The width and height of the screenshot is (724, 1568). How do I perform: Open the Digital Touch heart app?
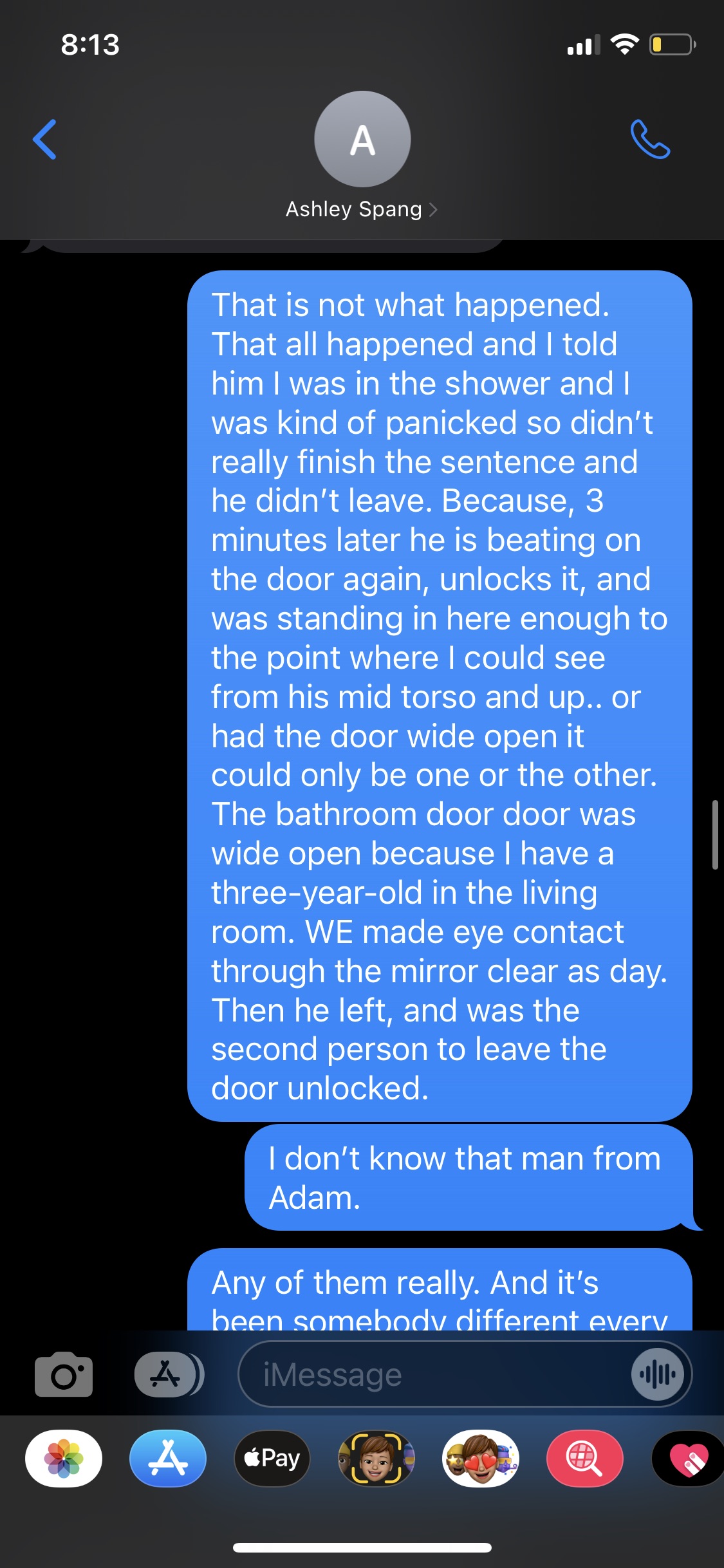coord(689,1459)
